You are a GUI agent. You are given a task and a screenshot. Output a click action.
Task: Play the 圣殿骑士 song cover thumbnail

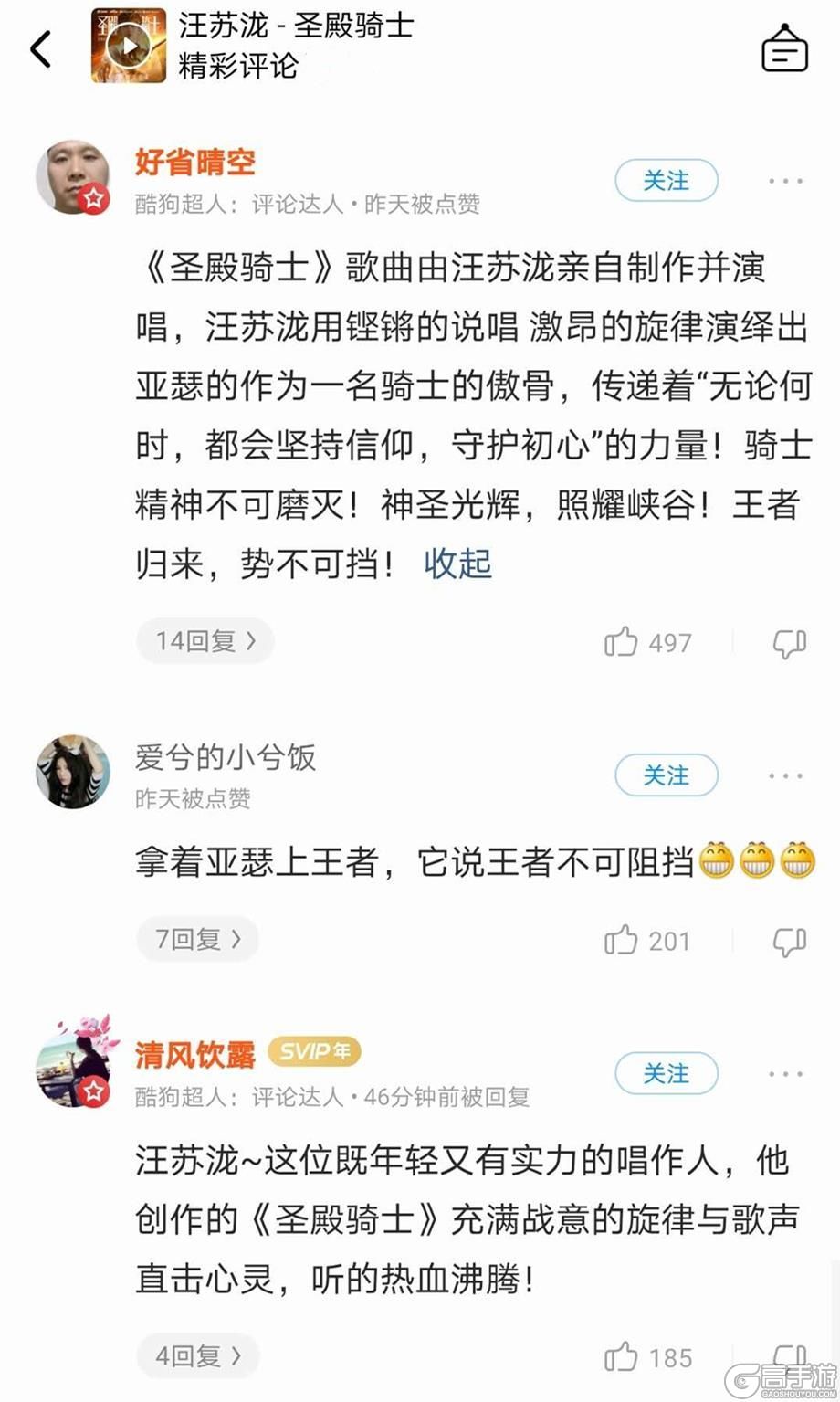pos(129,46)
